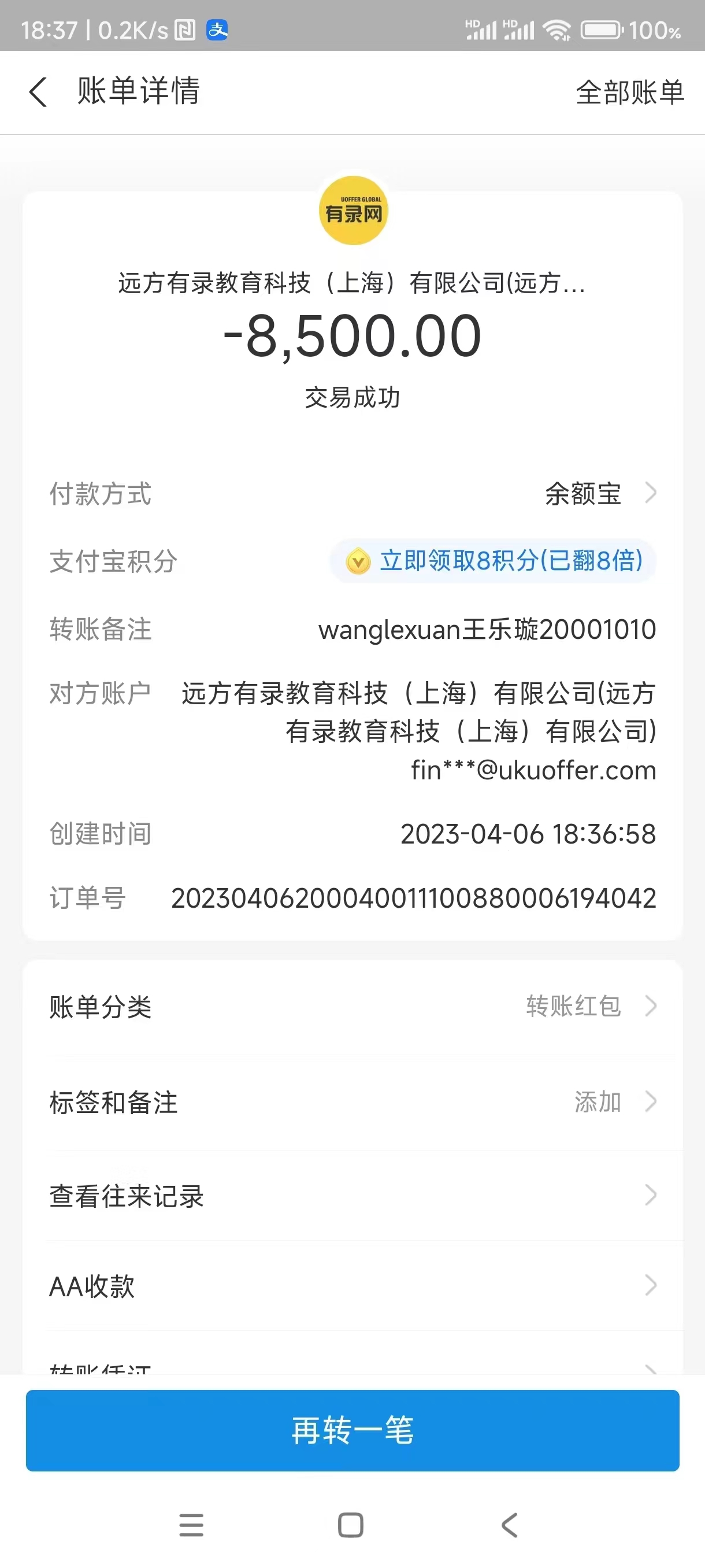This screenshot has width=705, height=1568.
Task: Add a tag in 标签和备注
Action: (352, 1102)
